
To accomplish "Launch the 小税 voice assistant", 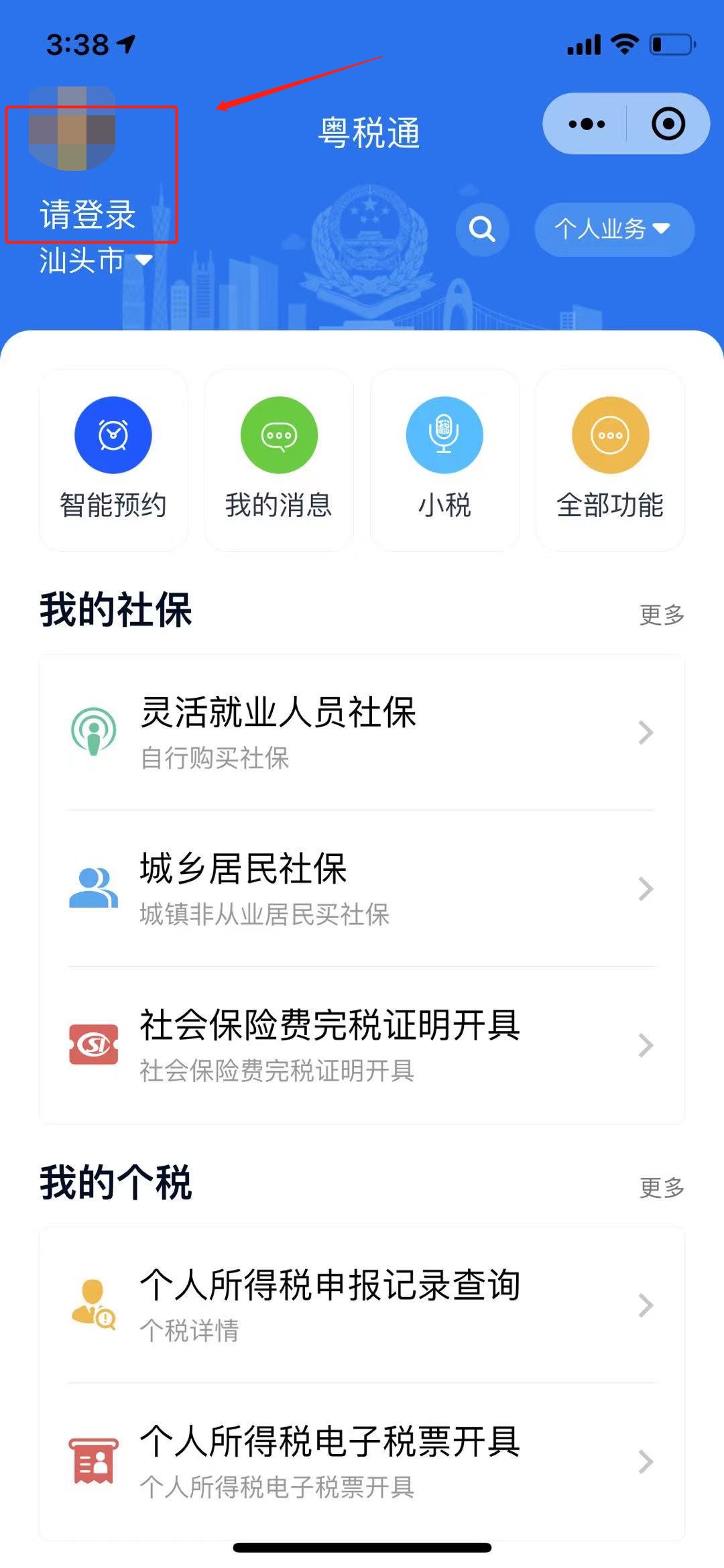I will point(444,460).
